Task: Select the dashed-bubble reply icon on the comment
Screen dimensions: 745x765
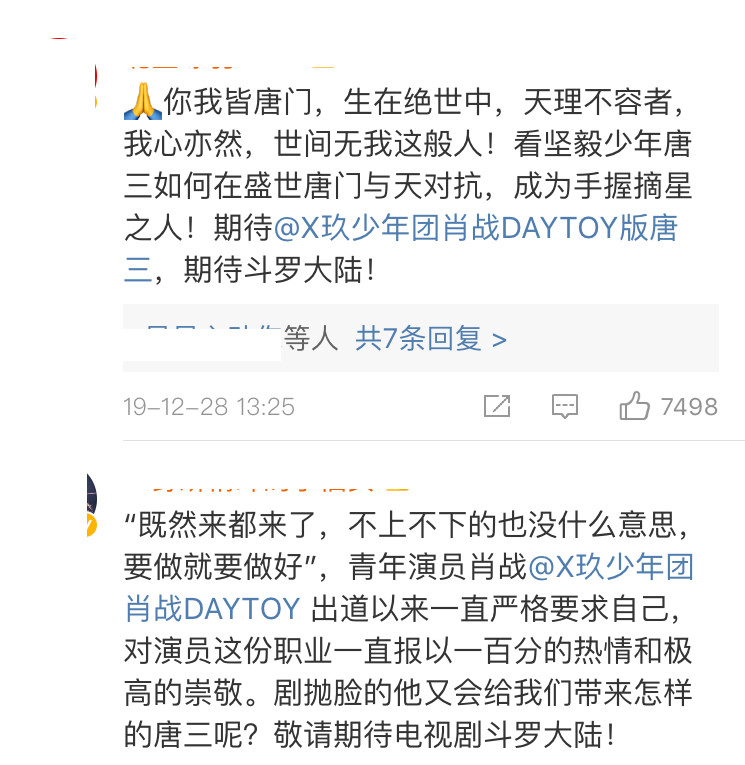Action: click(564, 406)
